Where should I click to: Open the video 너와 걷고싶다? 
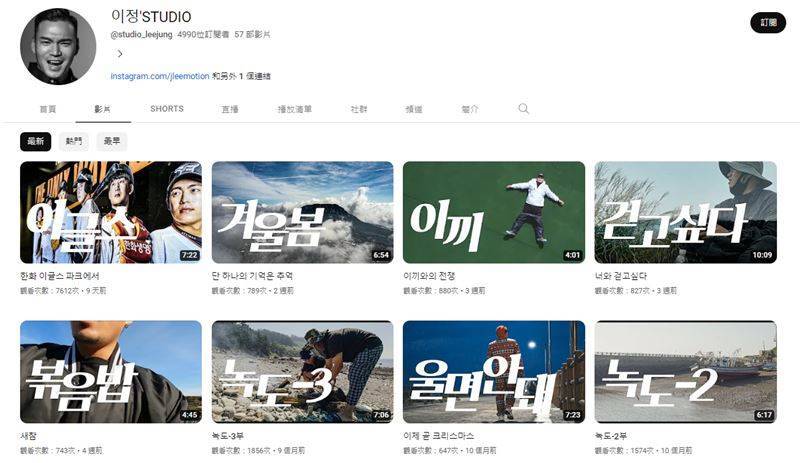[x=685, y=212]
